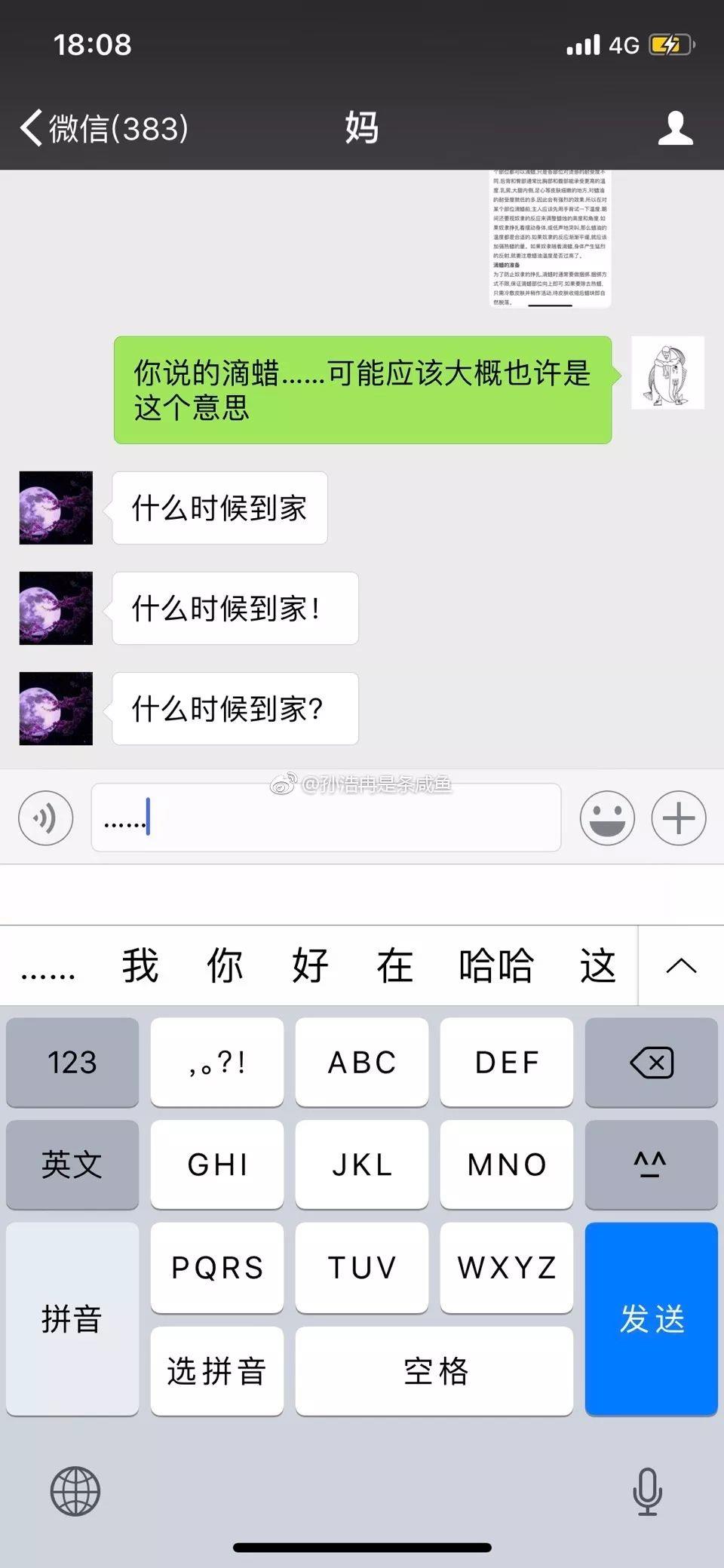The image size is (724, 1568).
Task: Go back to the WeChat chat list
Action: [104, 127]
